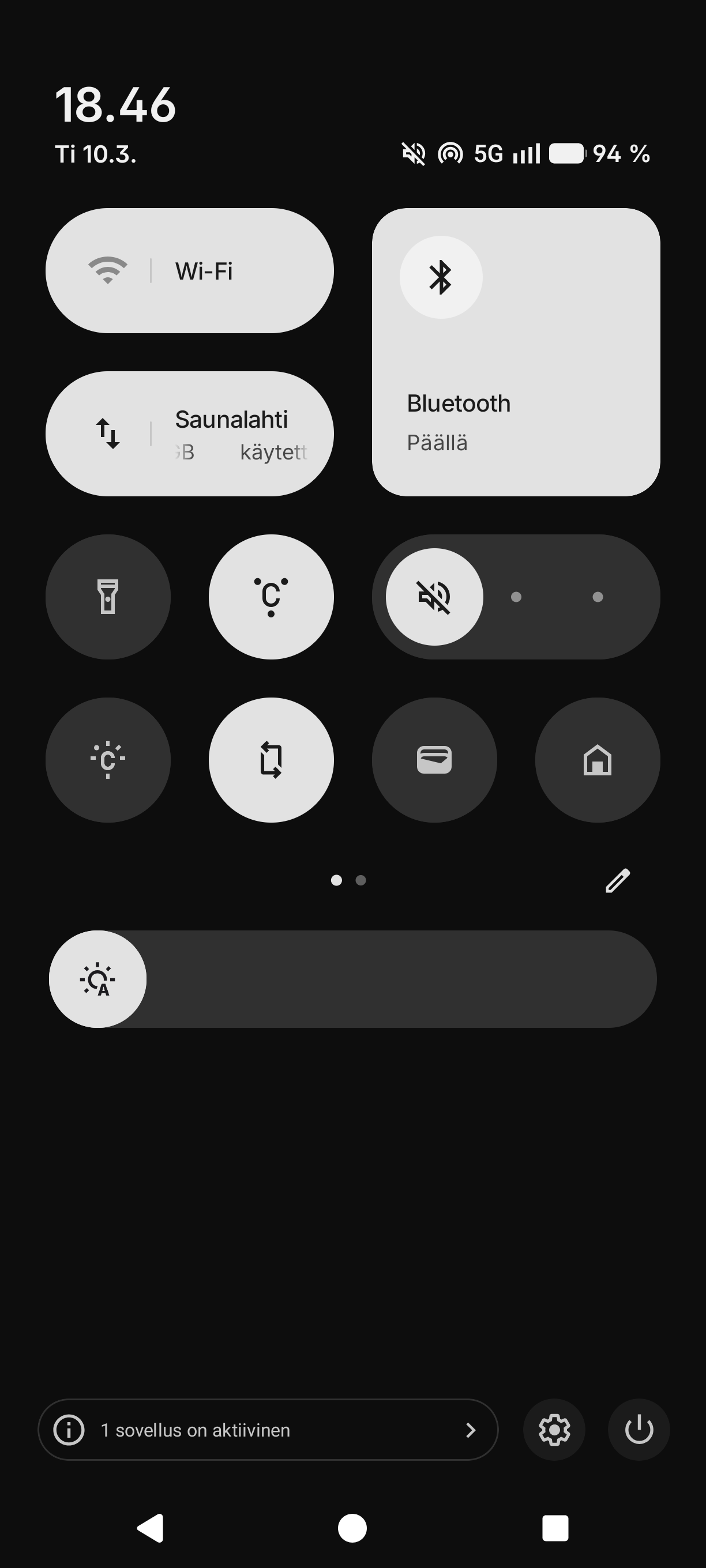Open system settings gear
Viewport: 706px width, 1568px height.
pyautogui.click(x=554, y=1429)
